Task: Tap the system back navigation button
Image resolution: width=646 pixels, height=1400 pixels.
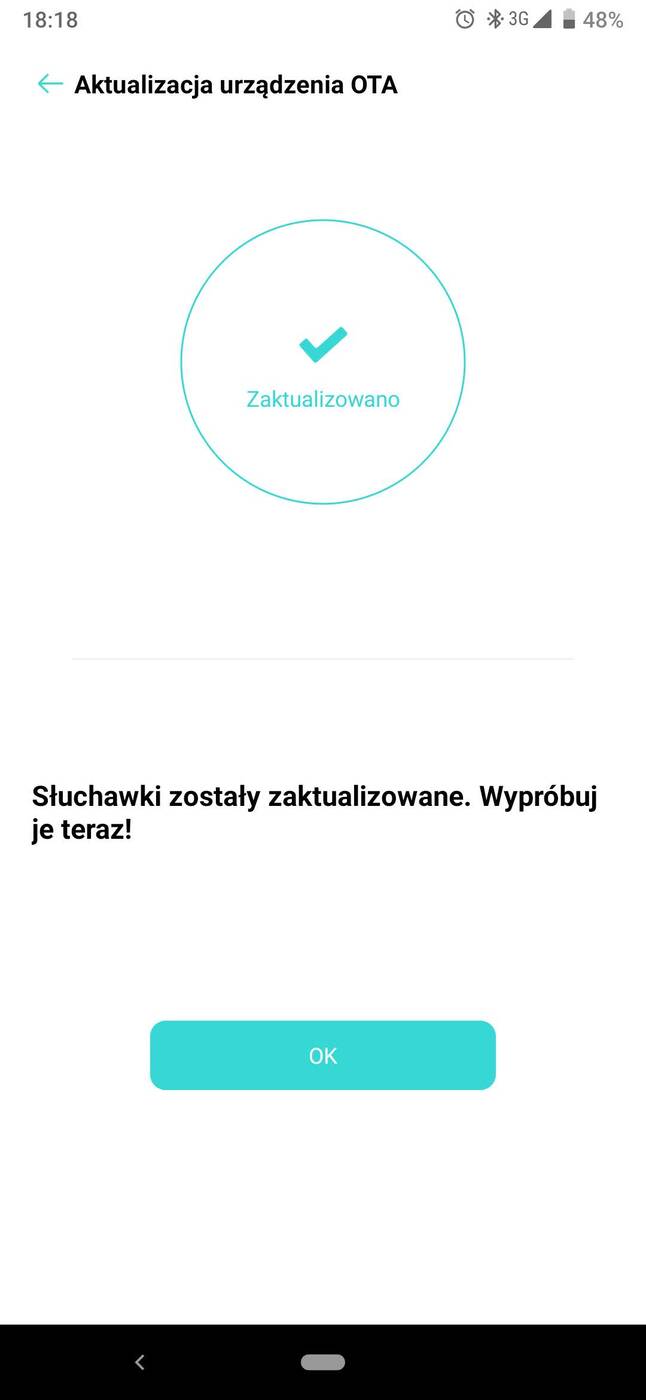Action: [x=140, y=1362]
